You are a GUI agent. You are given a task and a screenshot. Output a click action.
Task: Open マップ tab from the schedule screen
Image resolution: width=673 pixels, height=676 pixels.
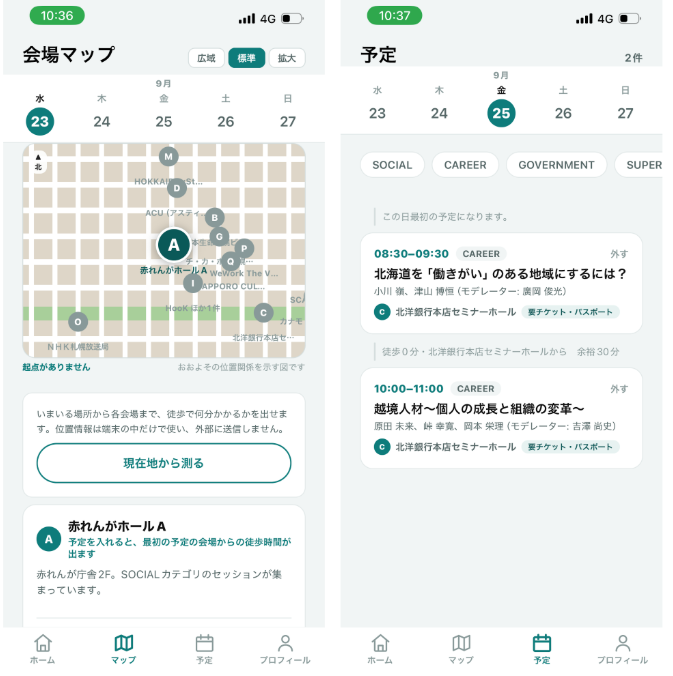(461, 649)
